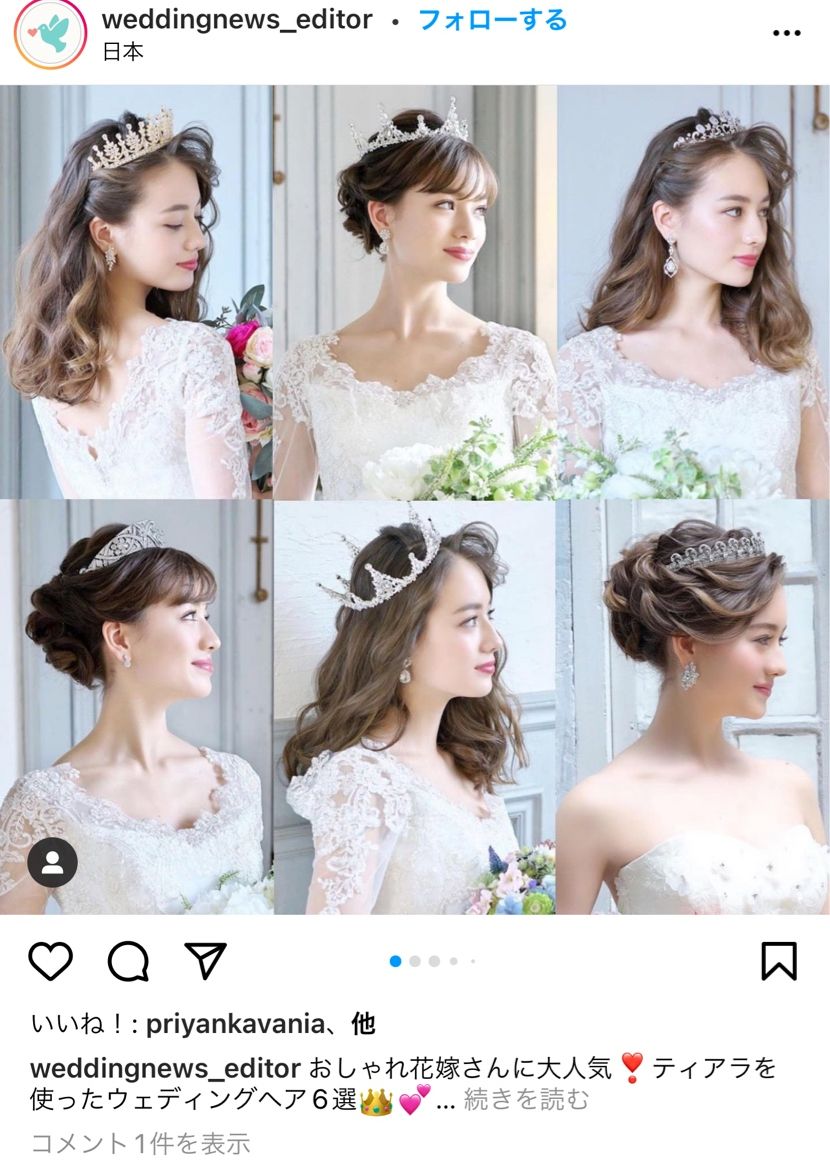The width and height of the screenshot is (830, 1160).
Task: Show tagged people on the photo
Action: pyautogui.click(x=52, y=862)
